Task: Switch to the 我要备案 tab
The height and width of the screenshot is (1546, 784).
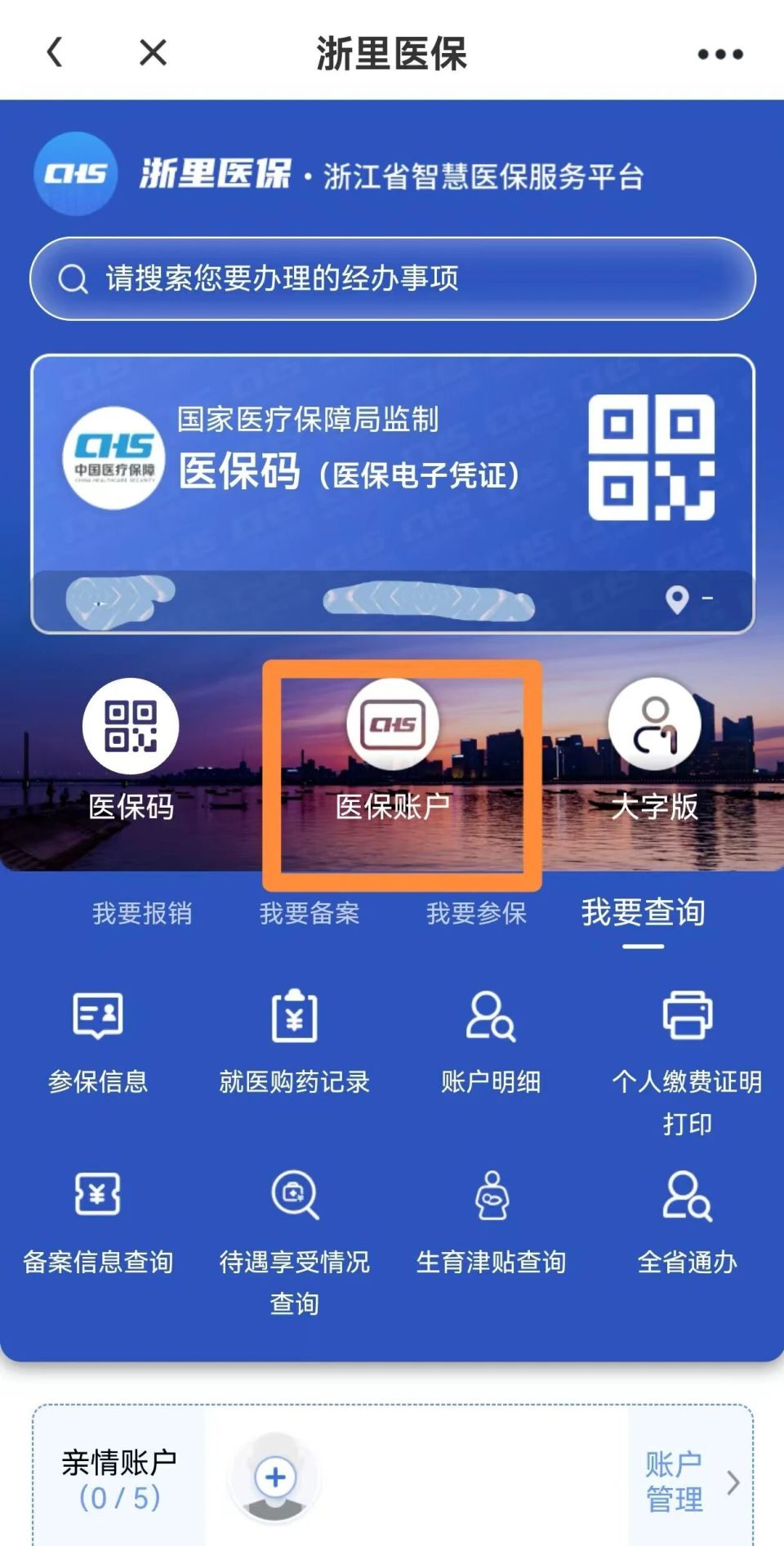Action: 311,915
